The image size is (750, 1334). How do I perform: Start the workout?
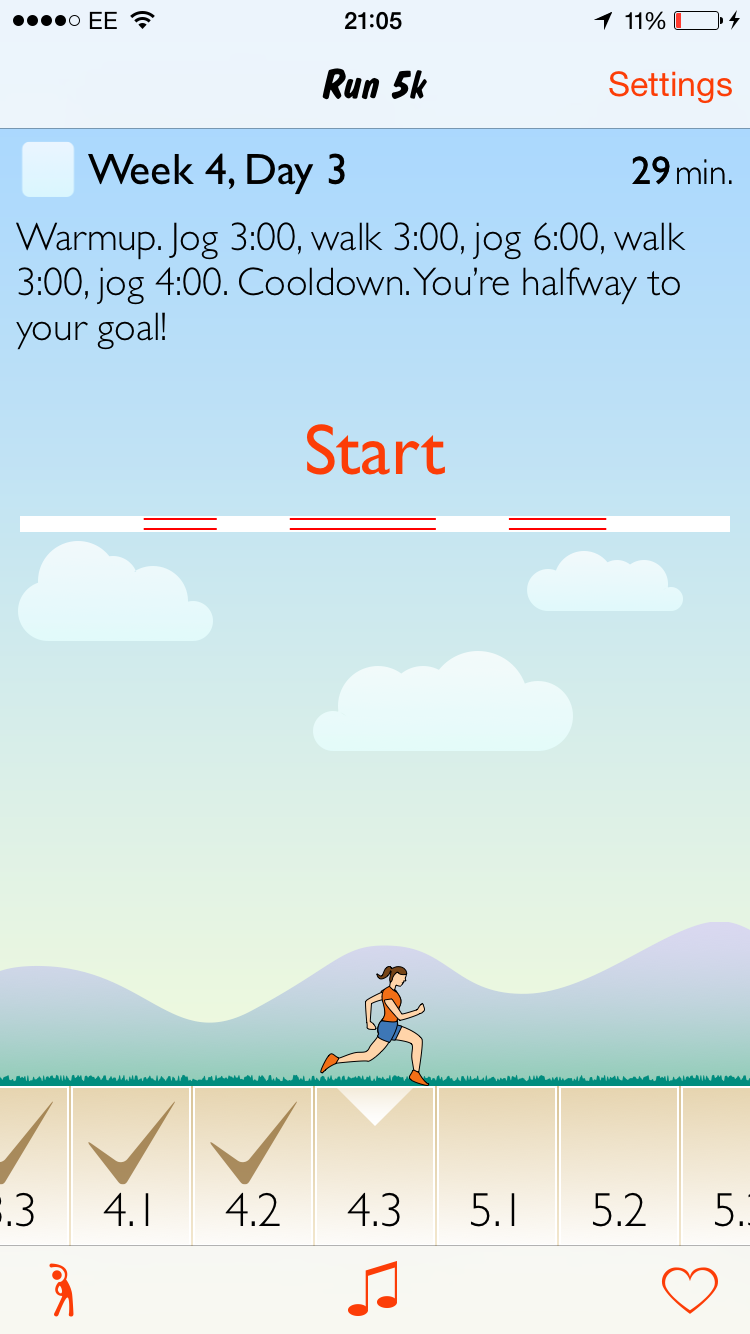(375, 452)
